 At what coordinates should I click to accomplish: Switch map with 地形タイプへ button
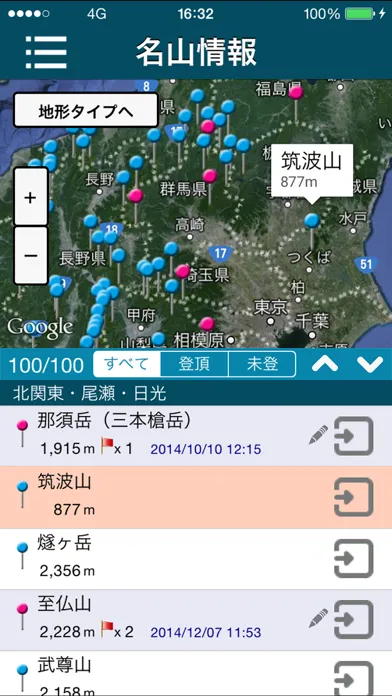(86, 111)
